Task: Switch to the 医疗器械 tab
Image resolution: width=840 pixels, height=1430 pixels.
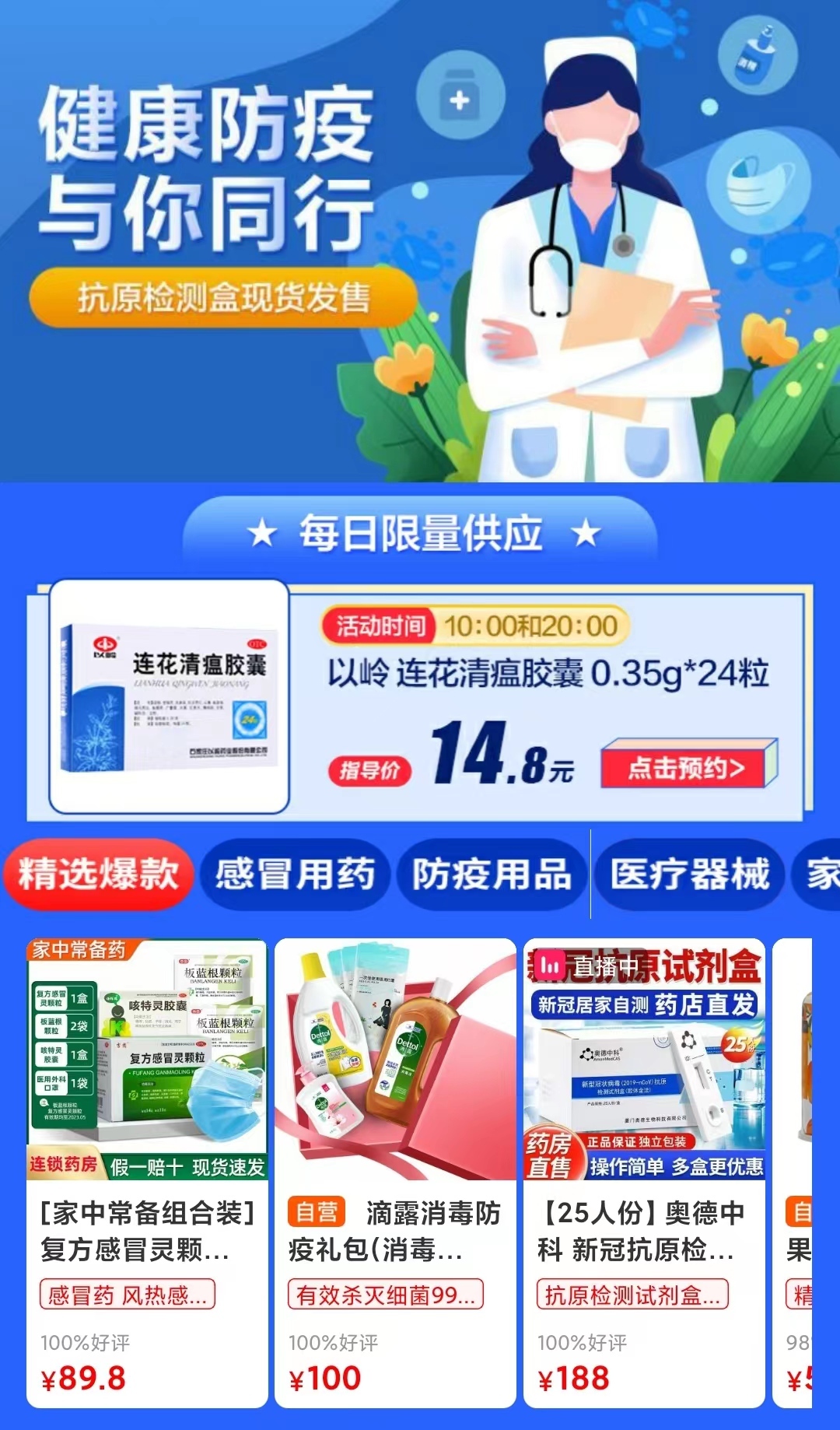Action: 689,873
